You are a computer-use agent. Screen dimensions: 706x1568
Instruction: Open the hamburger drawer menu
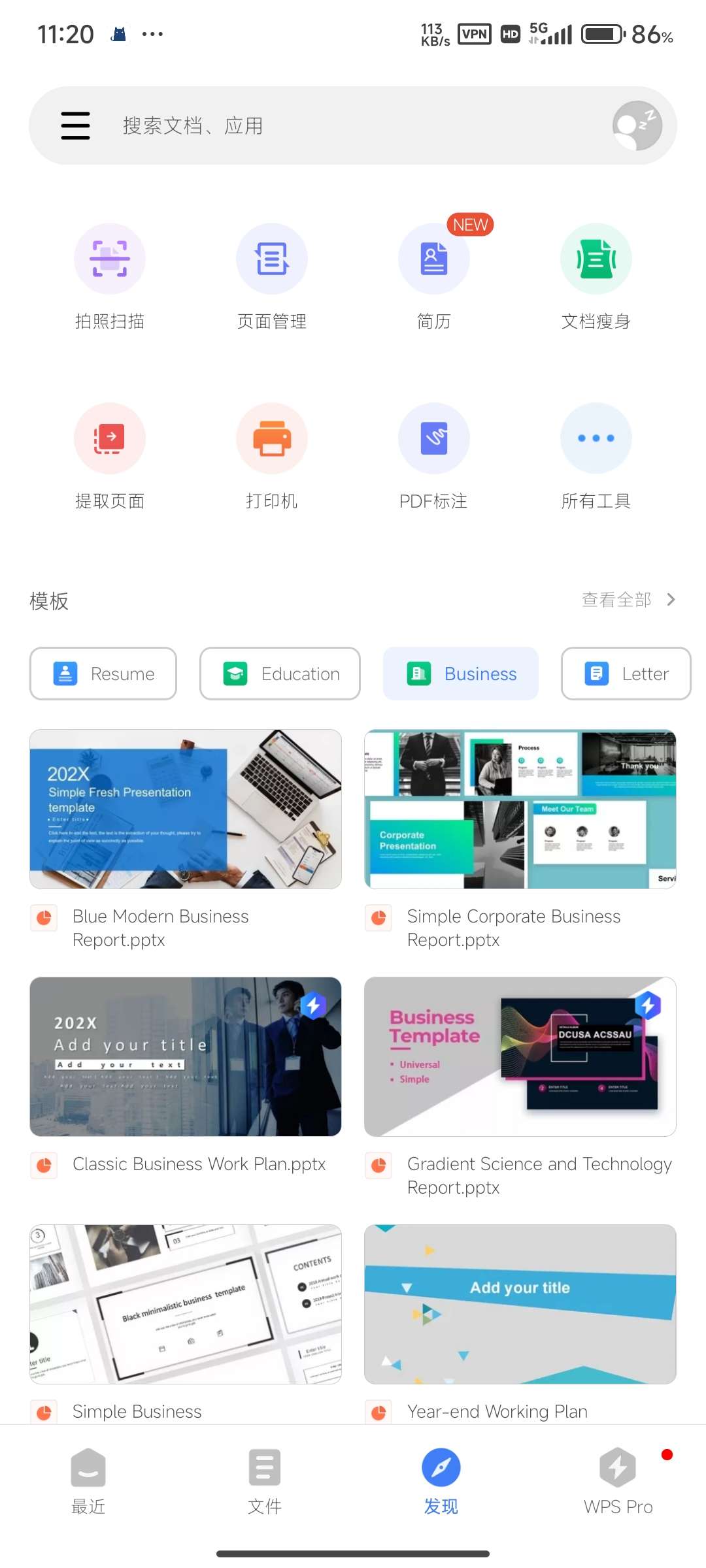tap(75, 125)
